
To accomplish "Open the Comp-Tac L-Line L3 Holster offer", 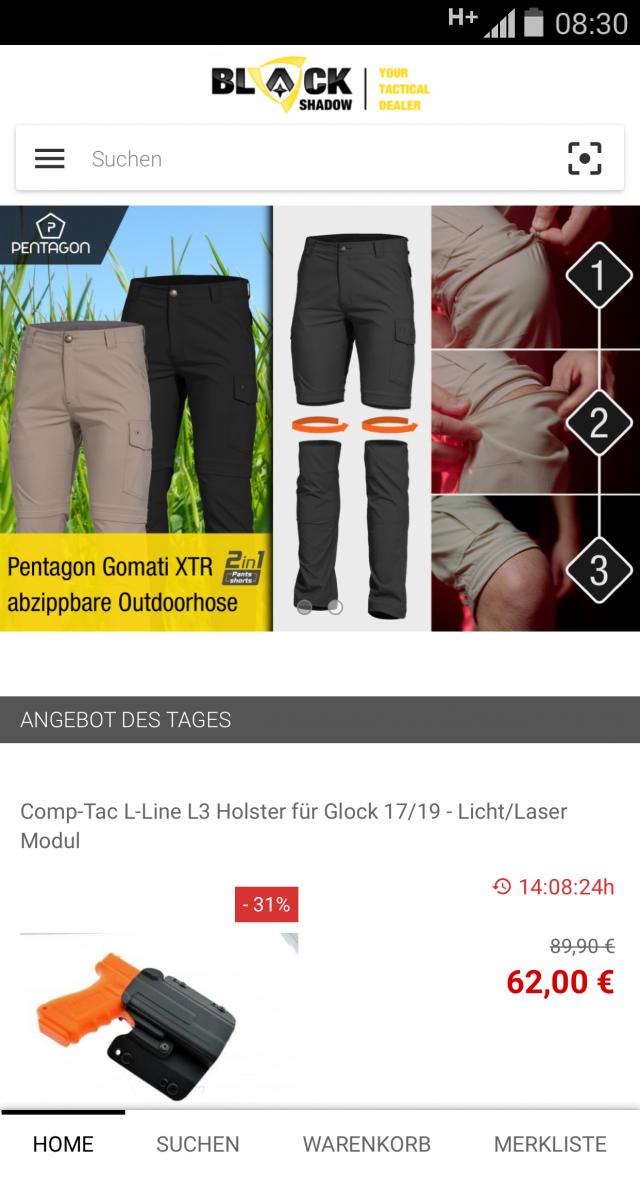I will coord(293,826).
